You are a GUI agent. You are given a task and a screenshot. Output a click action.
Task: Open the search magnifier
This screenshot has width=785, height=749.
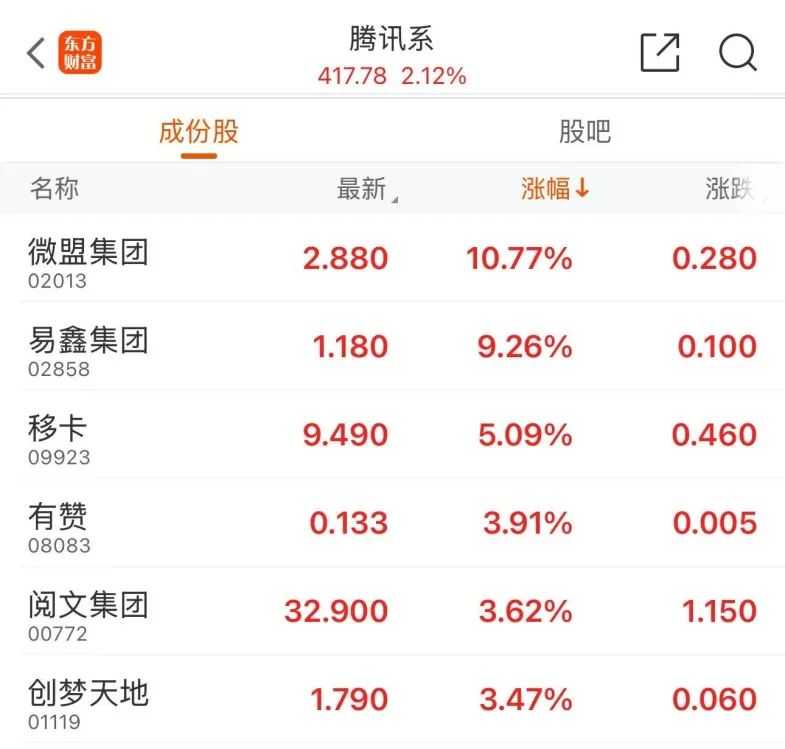click(737, 52)
